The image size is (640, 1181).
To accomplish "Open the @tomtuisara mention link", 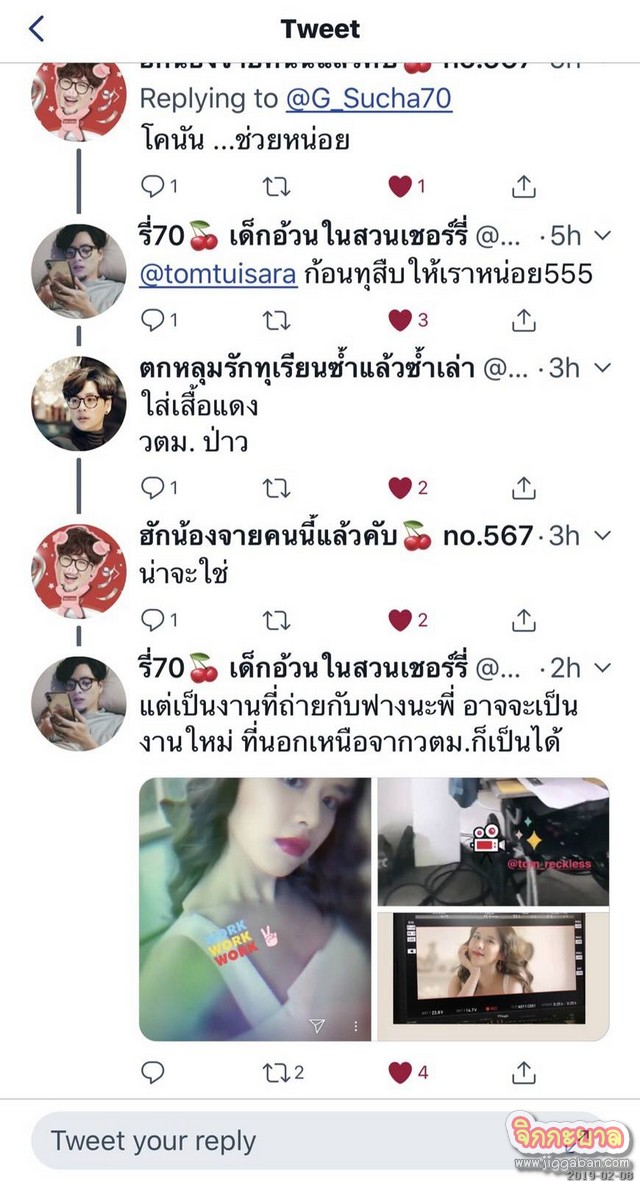I will coord(218,274).
